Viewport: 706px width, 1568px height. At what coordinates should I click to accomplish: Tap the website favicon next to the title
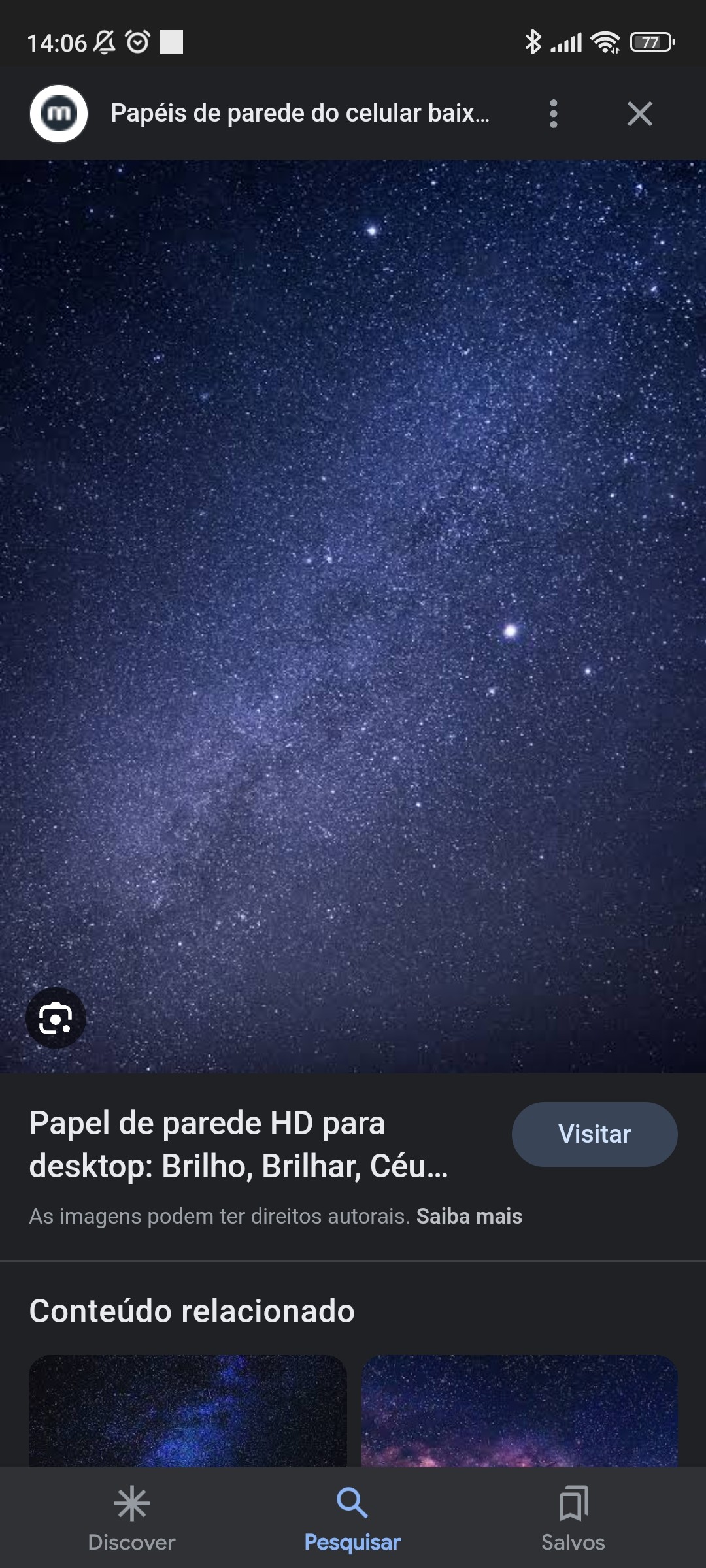coord(59,114)
